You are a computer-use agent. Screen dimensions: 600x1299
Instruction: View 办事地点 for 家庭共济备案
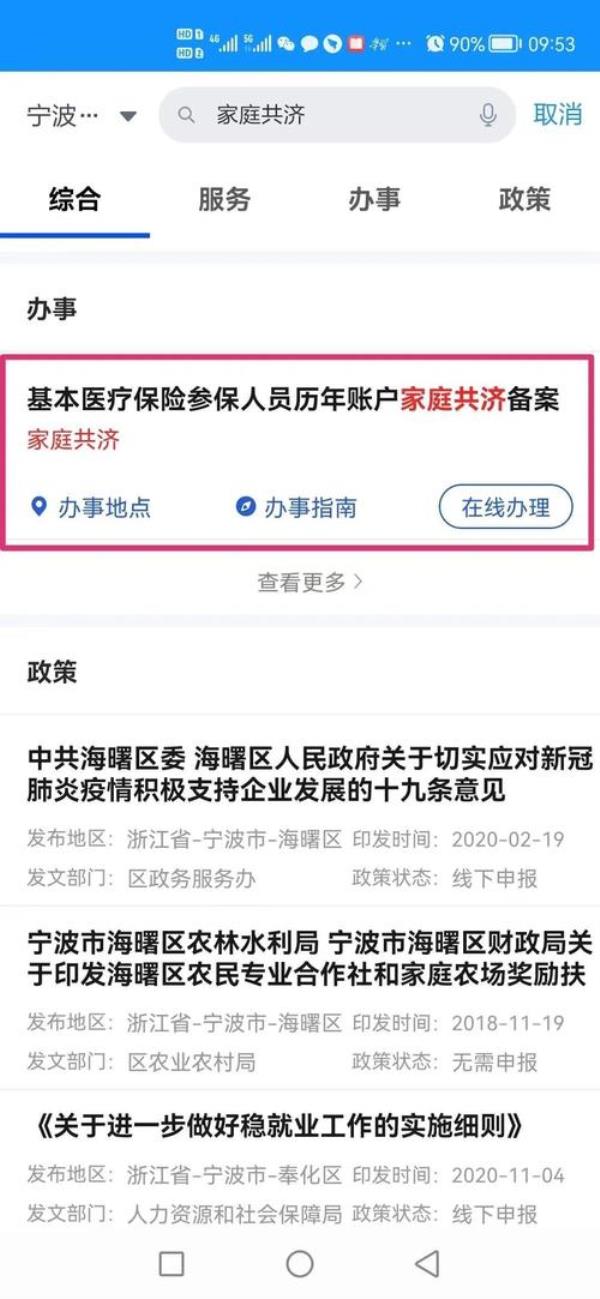[91, 507]
